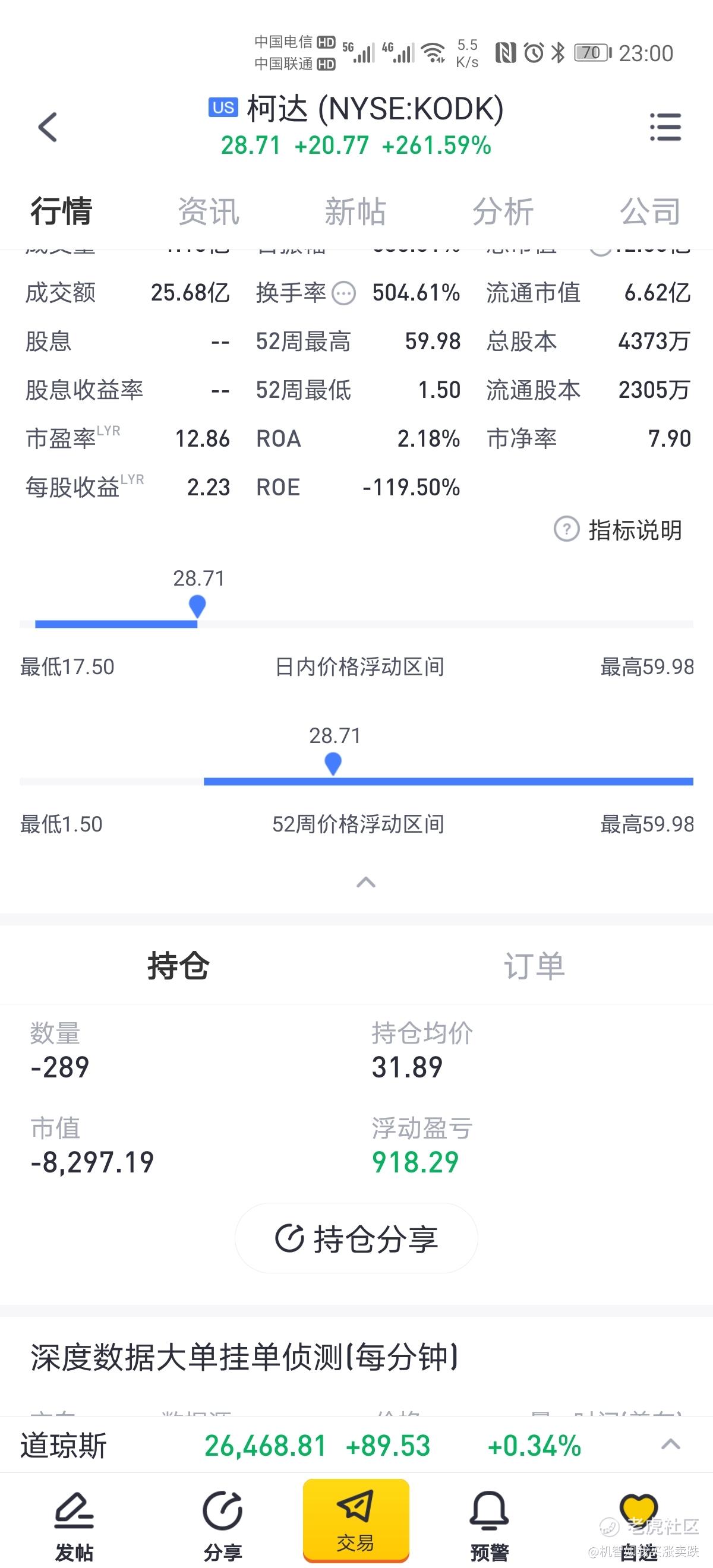Go back using the back arrow
713x1568 pixels.
48,127
